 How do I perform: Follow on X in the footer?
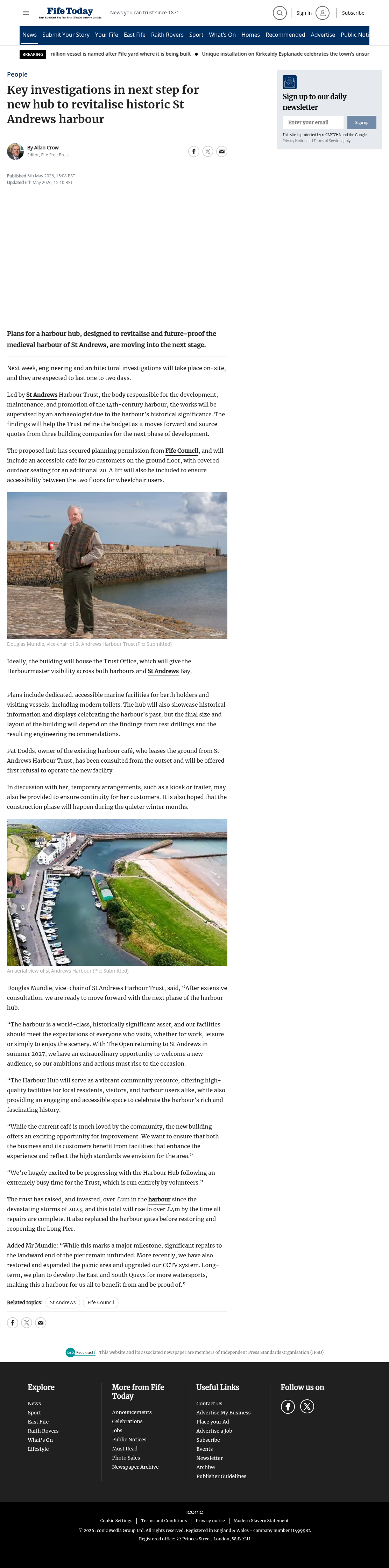307,1407
